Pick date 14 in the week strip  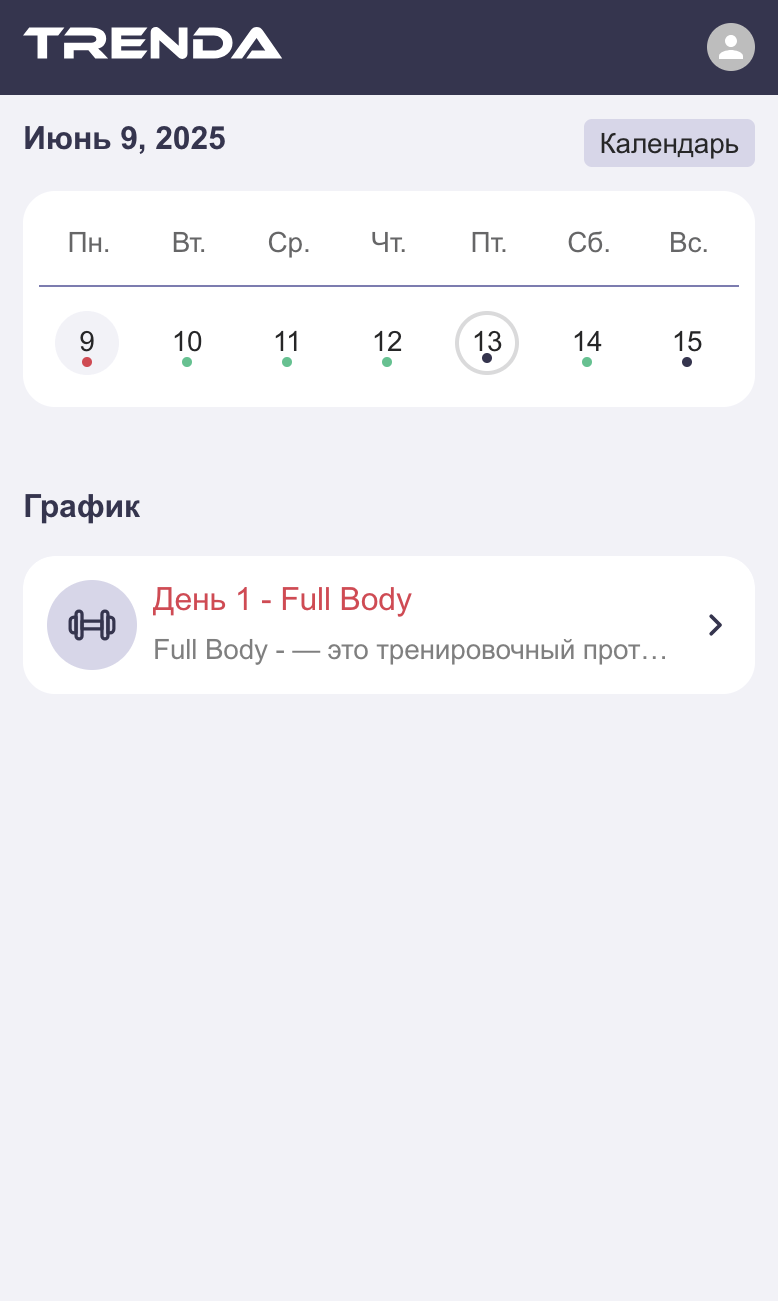click(x=587, y=343)
